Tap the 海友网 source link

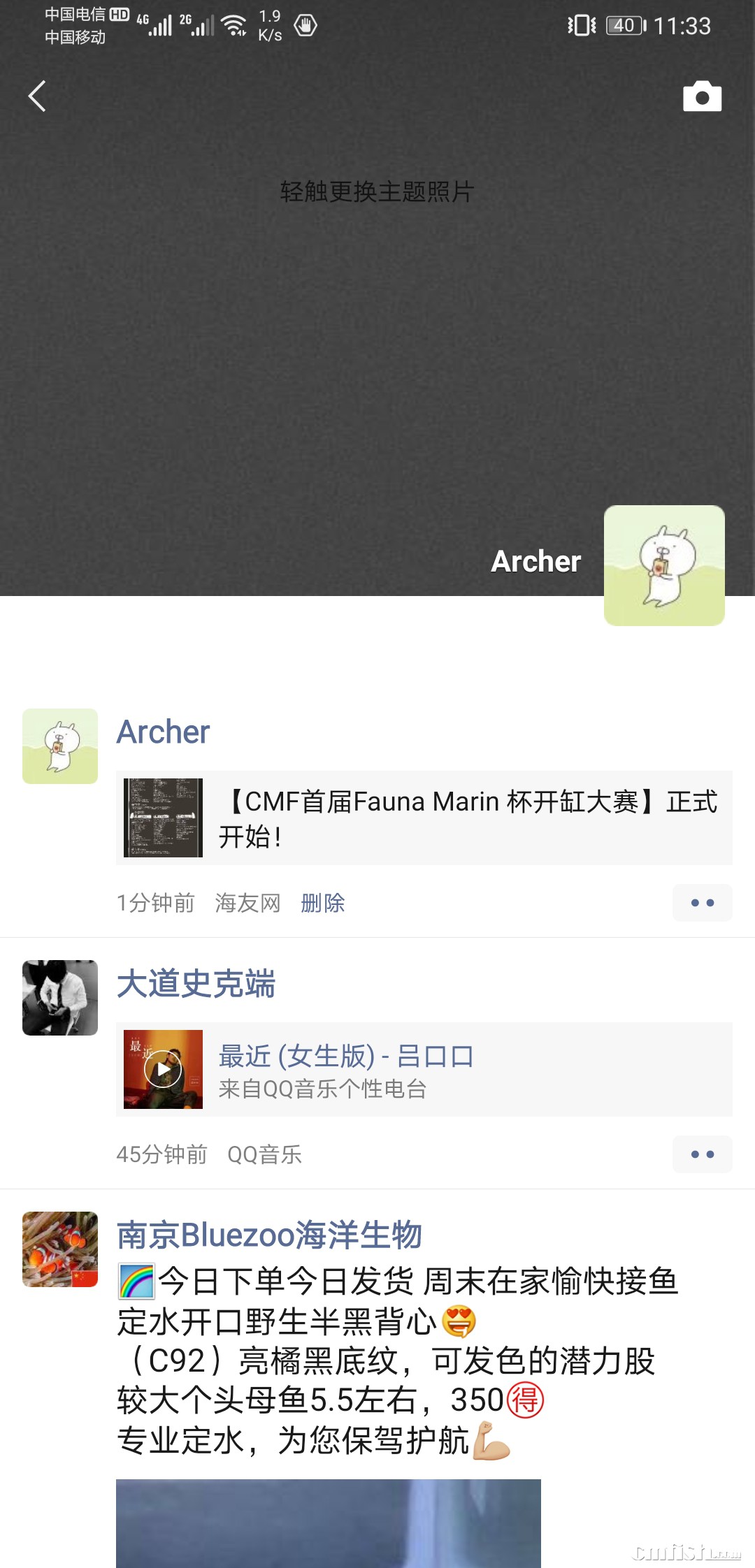[247, 903]
